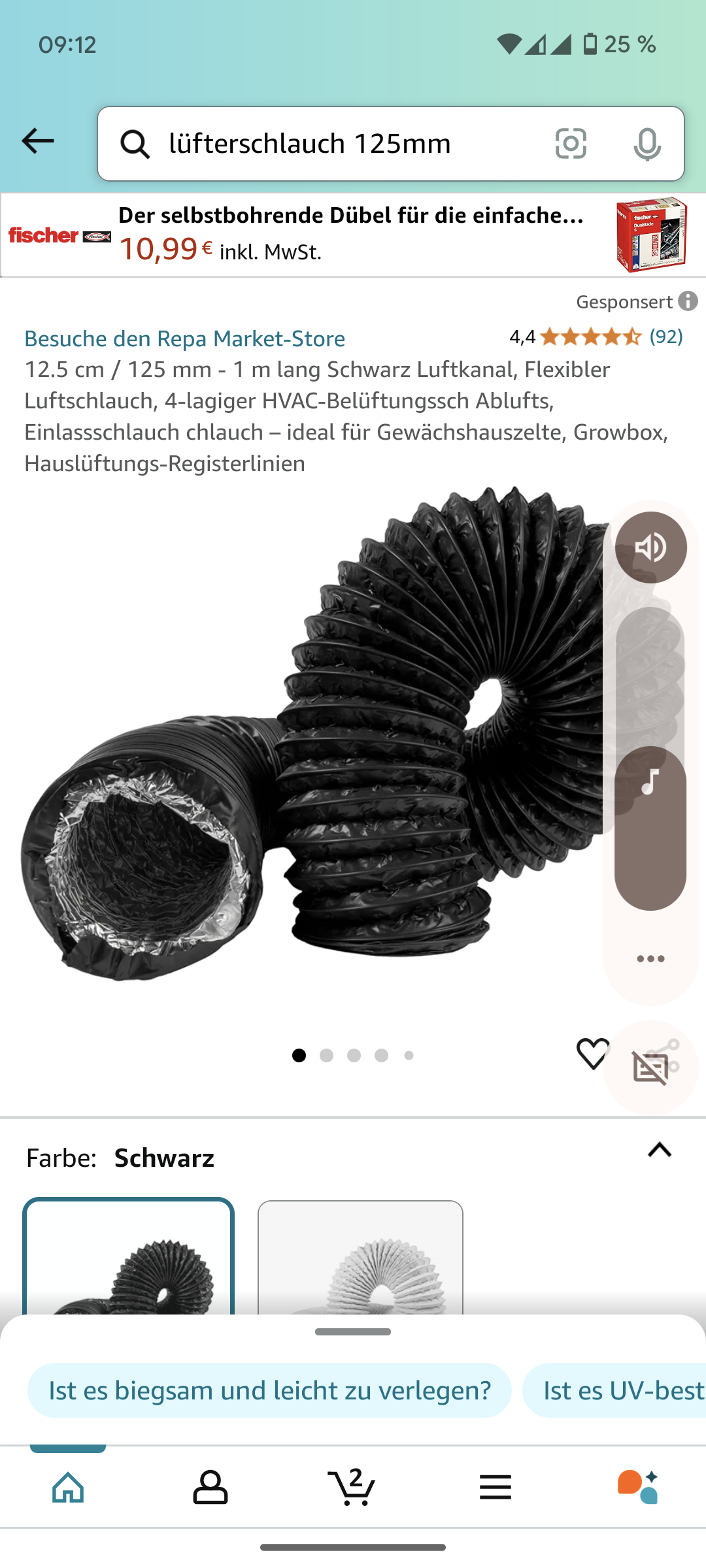Image resolution: width=706 pixels, height=1568 pixels.
Task: Open the Rufus AI assistant tab
Action: click(637, 1488)
